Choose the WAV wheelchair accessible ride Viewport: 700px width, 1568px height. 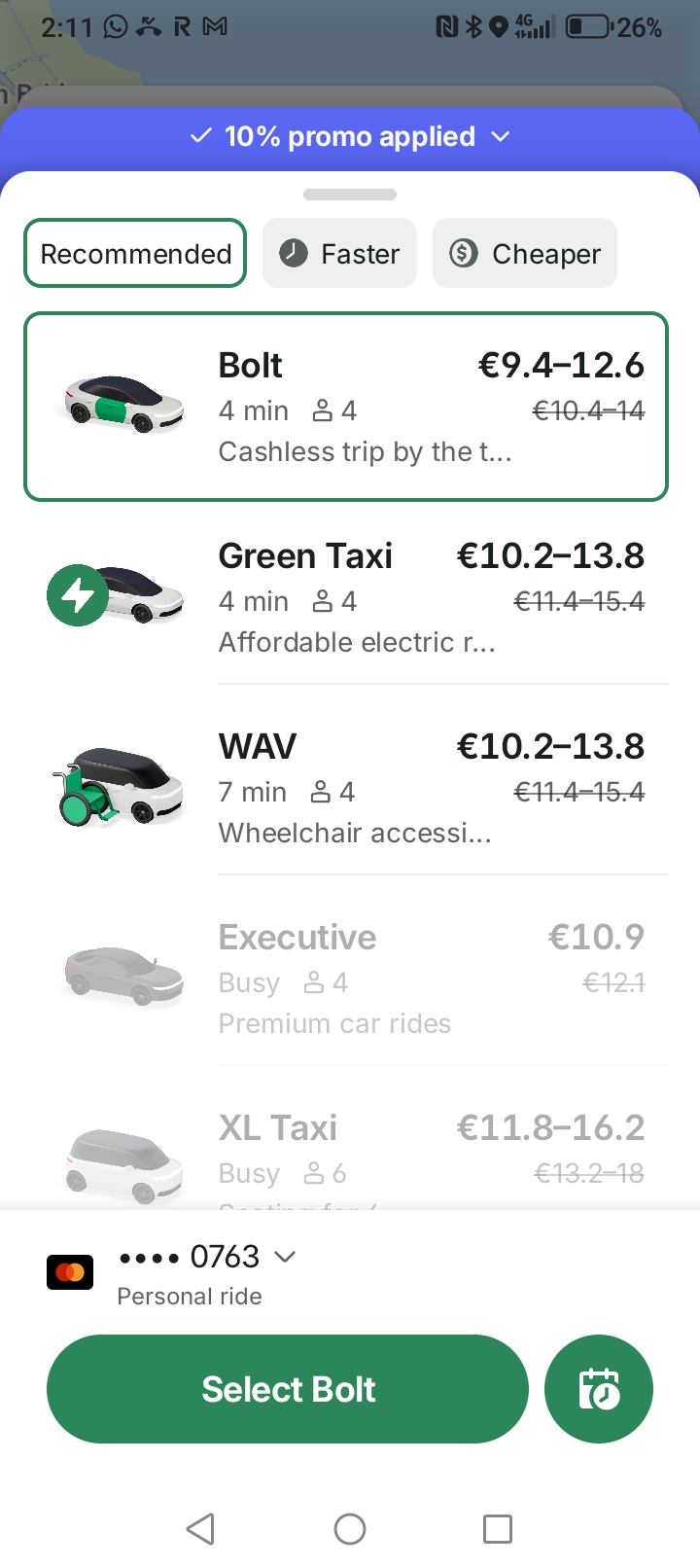click(x=346, y=788)
